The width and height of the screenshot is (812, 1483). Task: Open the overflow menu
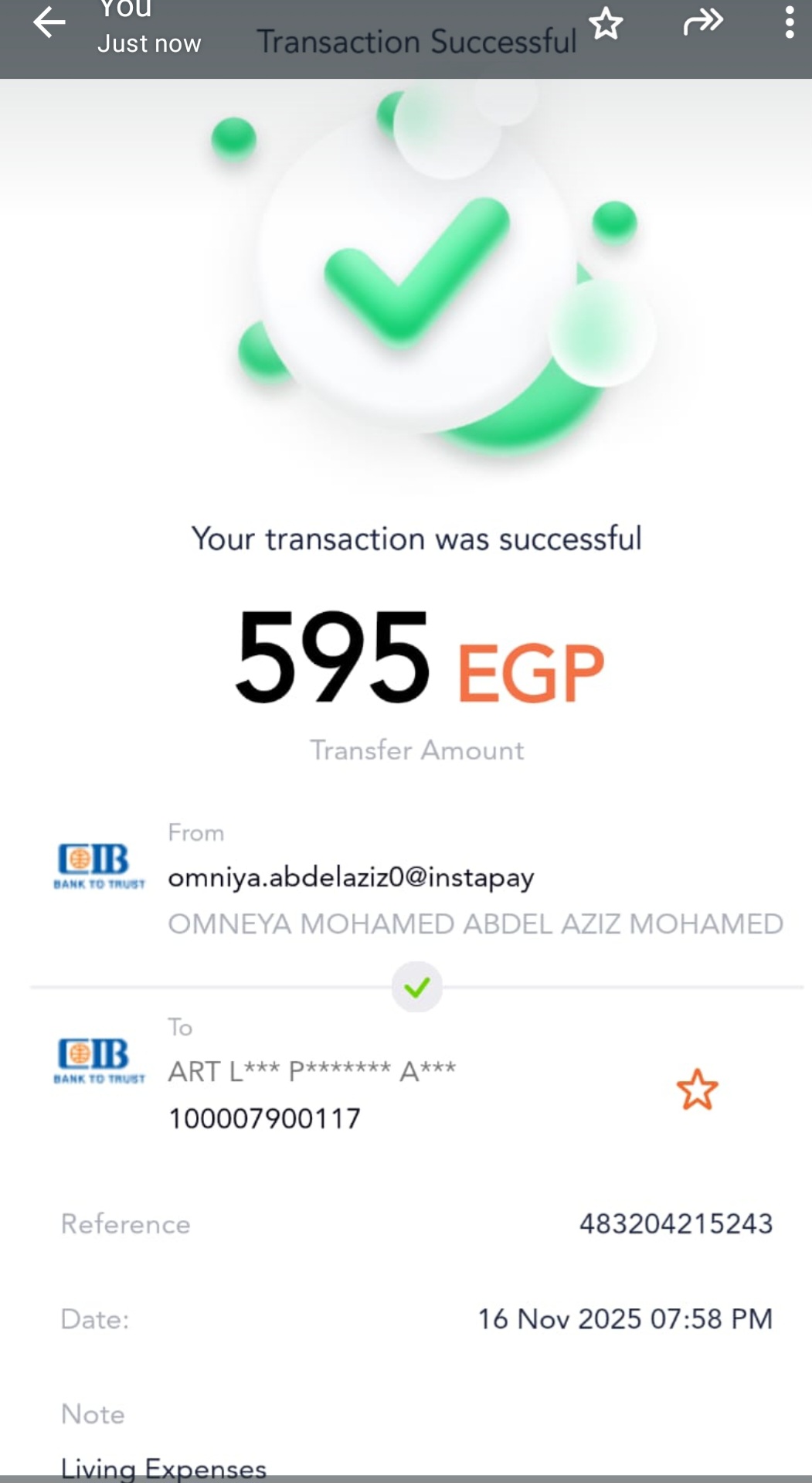[789, 22]
